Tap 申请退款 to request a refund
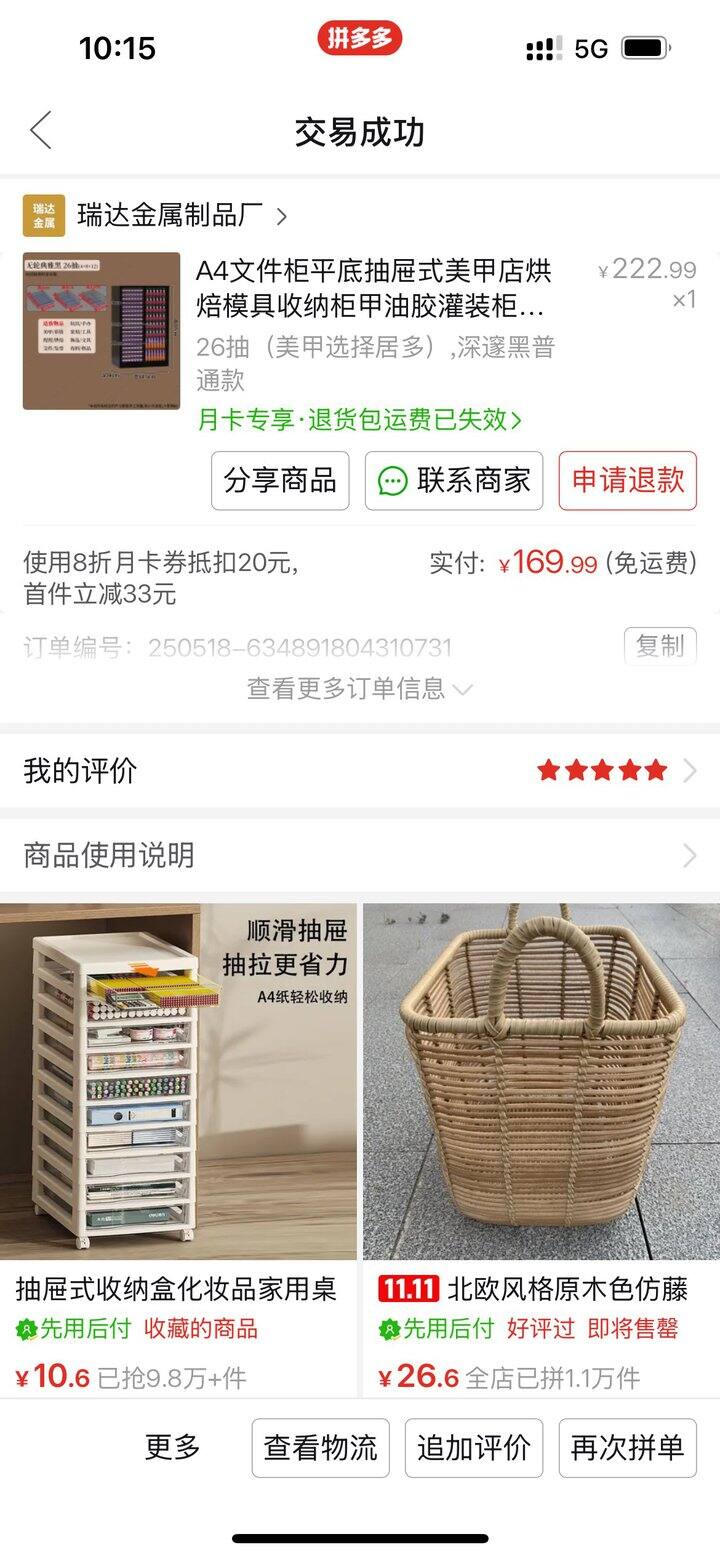The height and width of the screenshot is (1558, 720). [x=627, y=481]
